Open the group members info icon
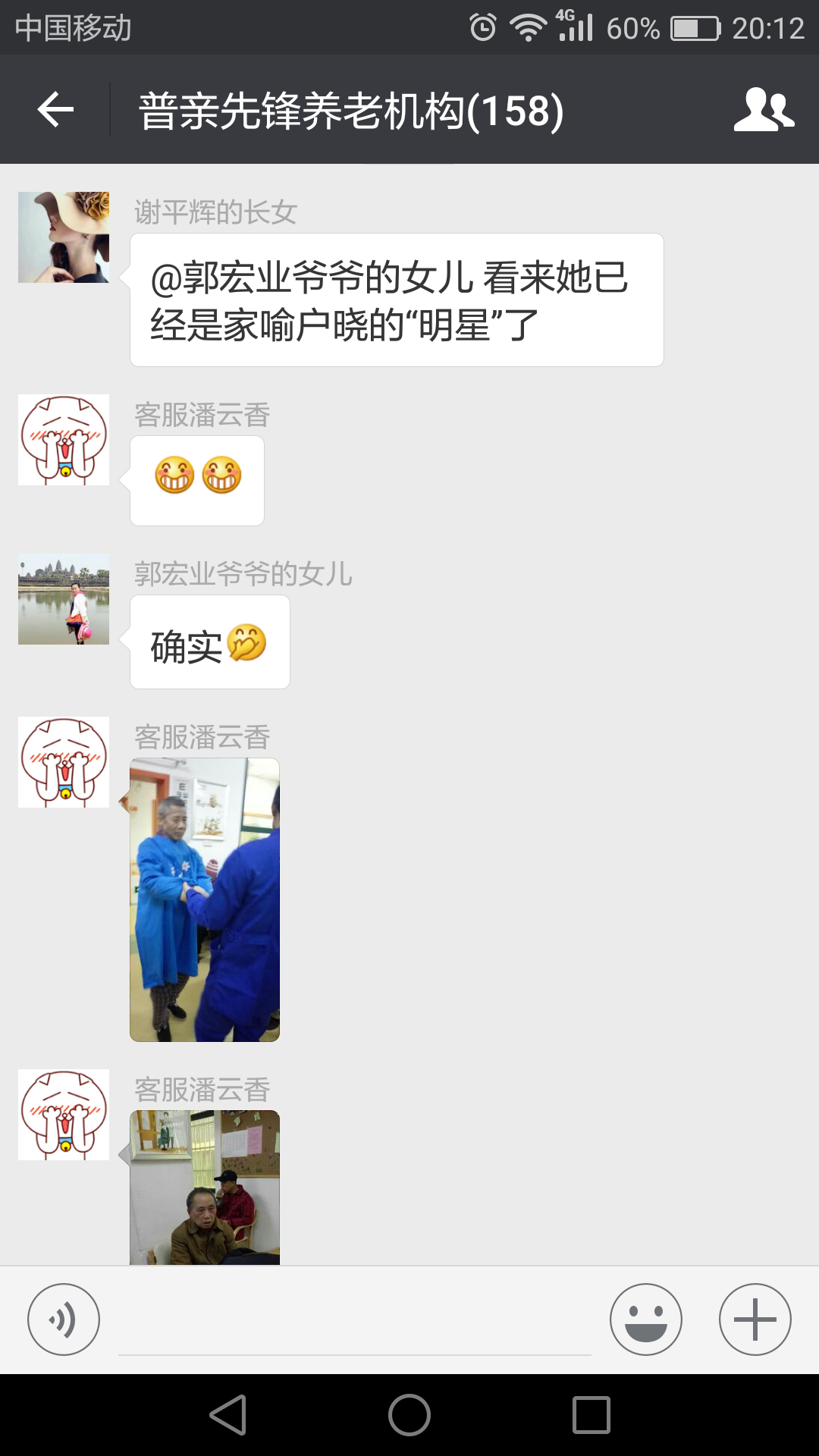Screen dimensions: 819x1456 (x=764, y=110)
